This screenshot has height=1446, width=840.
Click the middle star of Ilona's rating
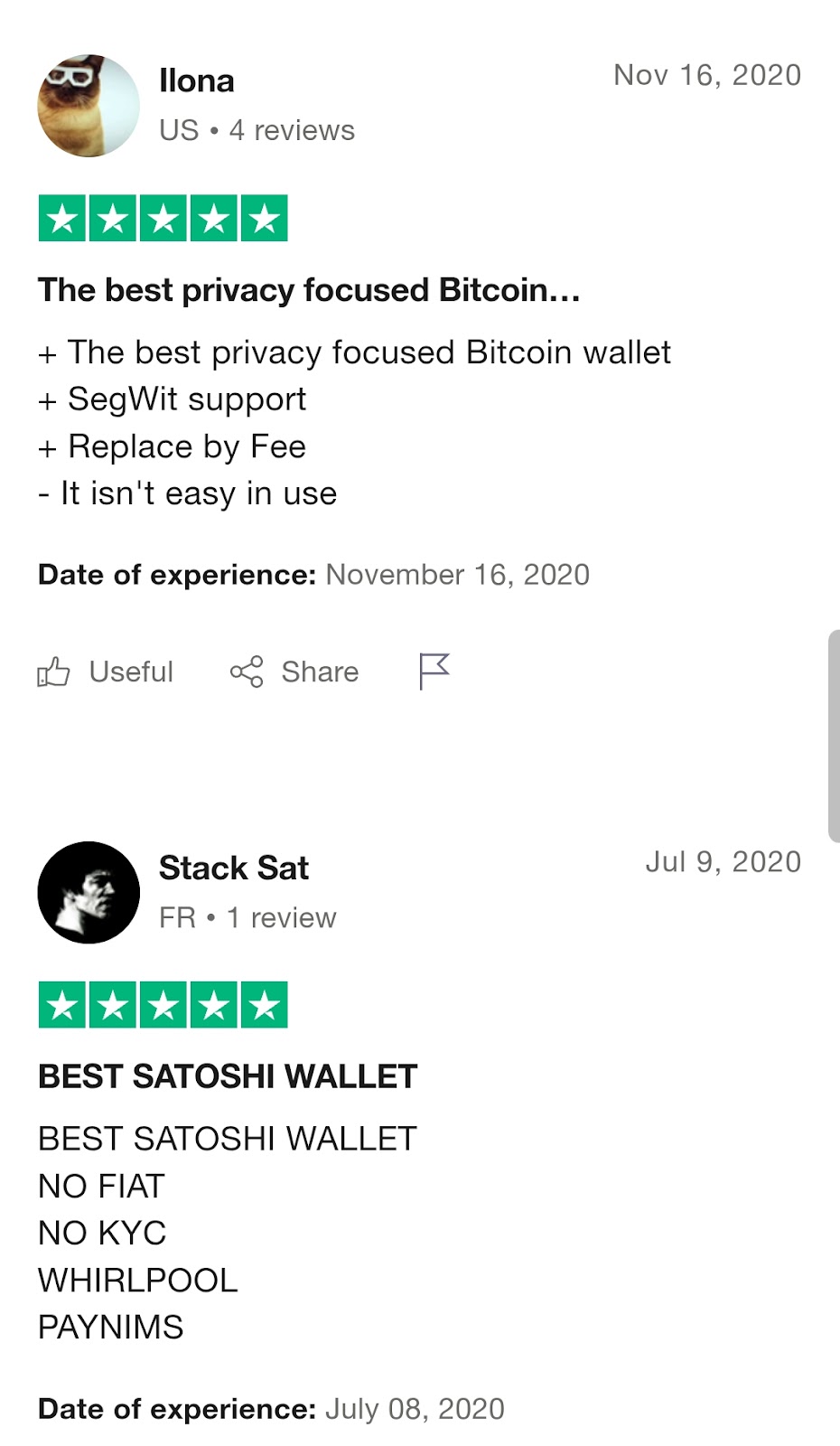(161, 217)
